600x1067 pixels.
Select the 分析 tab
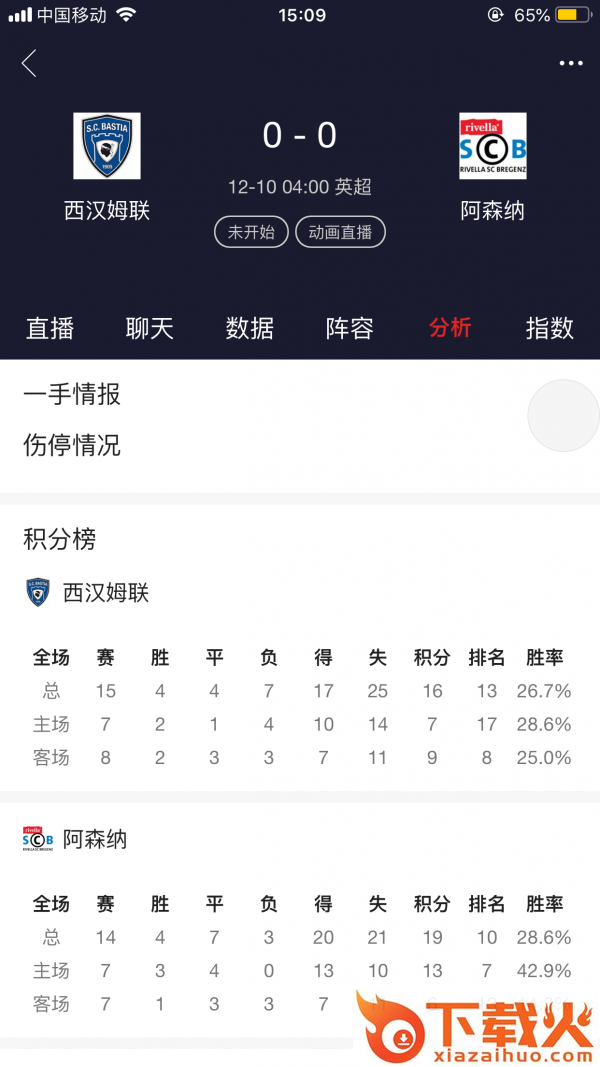click(450, 328)
